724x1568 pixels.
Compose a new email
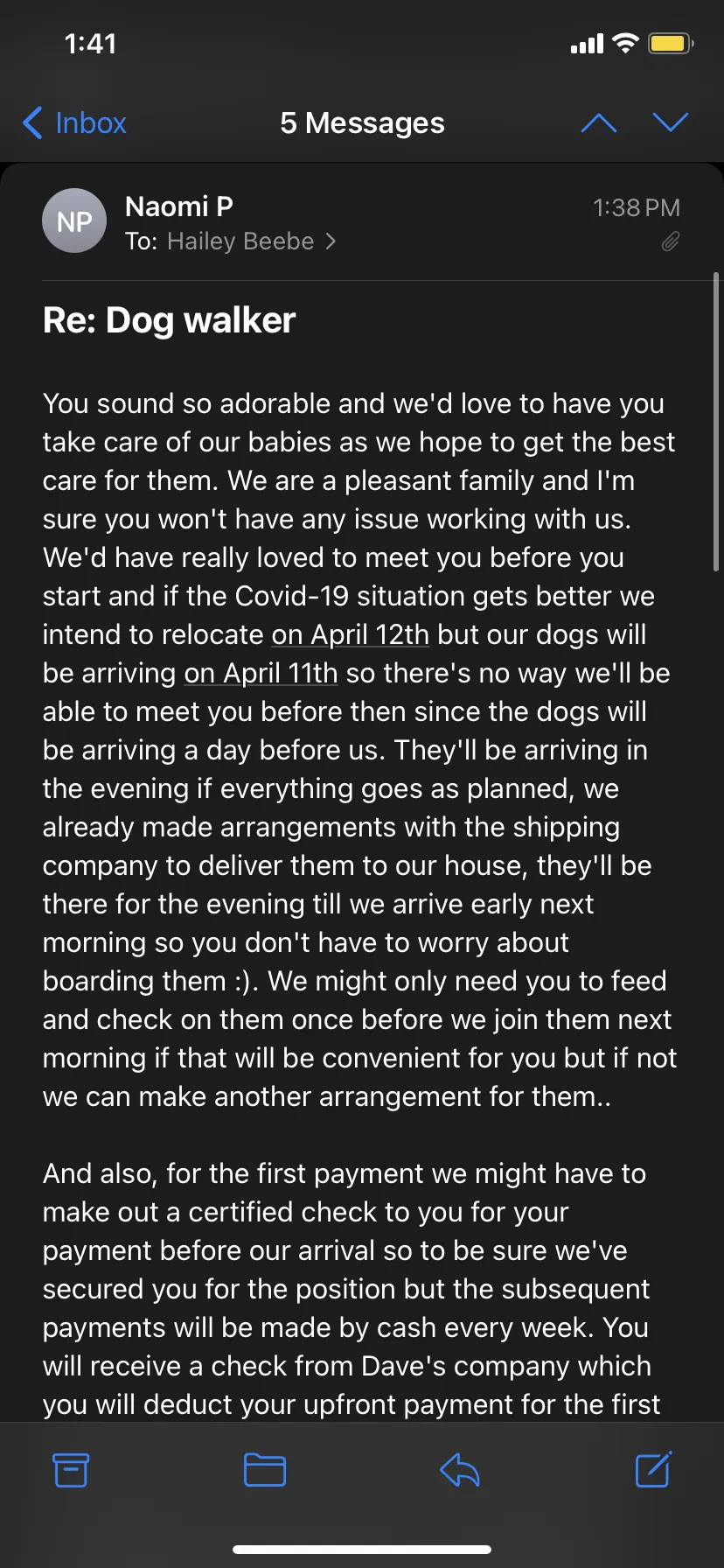coord(653,1469)
